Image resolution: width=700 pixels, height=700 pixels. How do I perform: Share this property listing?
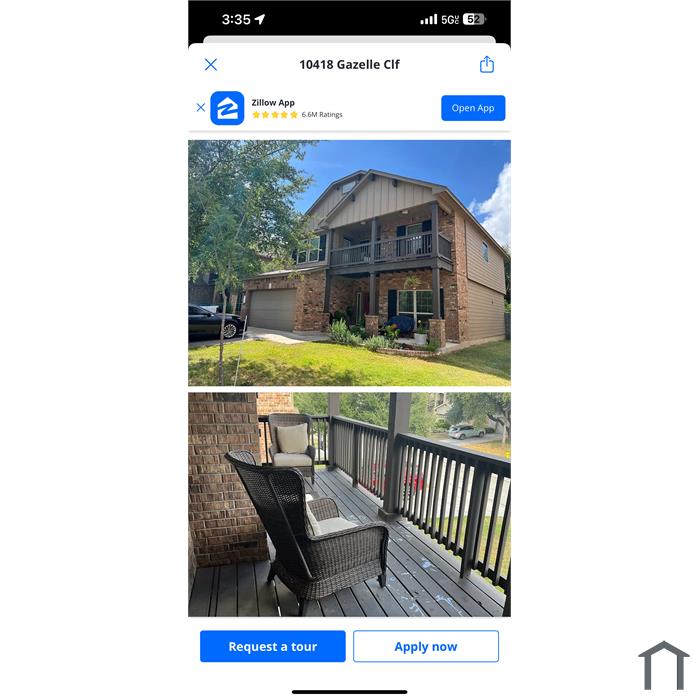[487, 65]
